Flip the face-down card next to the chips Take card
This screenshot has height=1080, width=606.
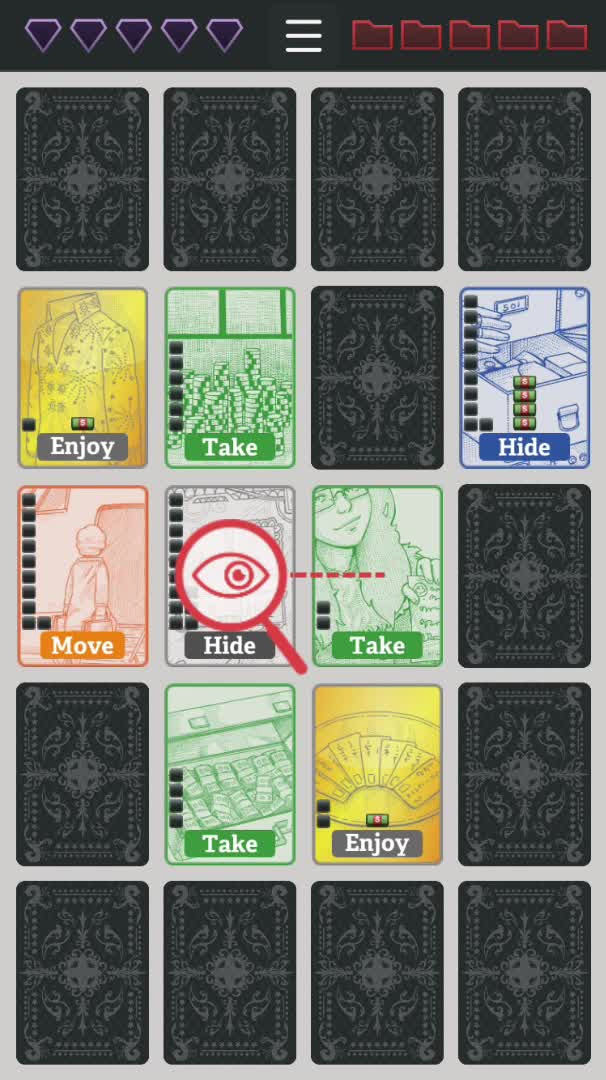pyautogui.click(x=377, y=377)
